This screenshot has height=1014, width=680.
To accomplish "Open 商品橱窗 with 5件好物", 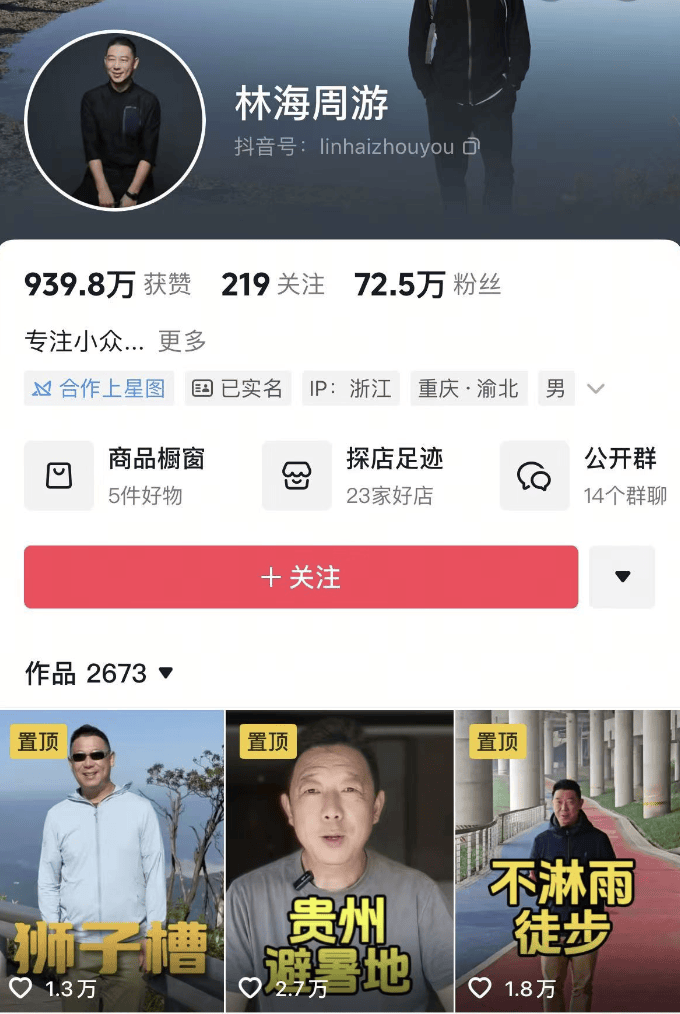I will [x=130, y=475].
